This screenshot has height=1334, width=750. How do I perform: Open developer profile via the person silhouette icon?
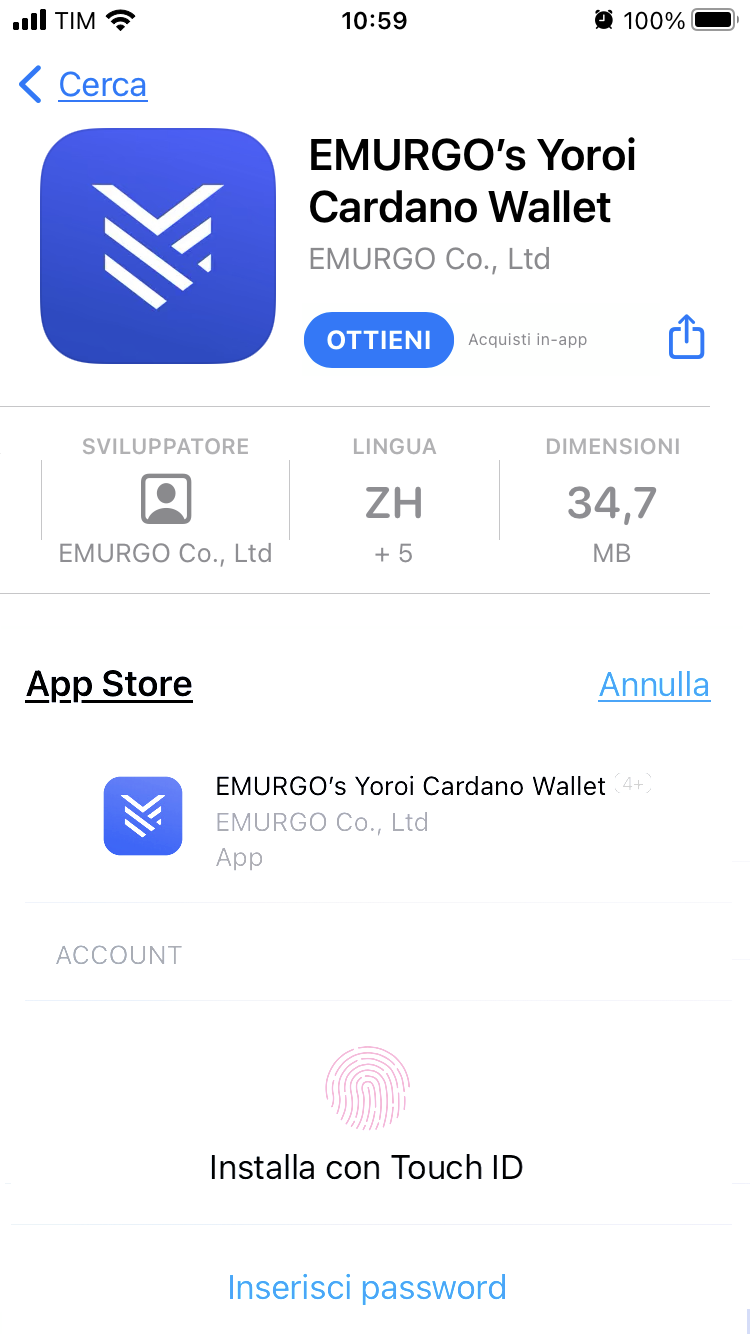point(166,498)
